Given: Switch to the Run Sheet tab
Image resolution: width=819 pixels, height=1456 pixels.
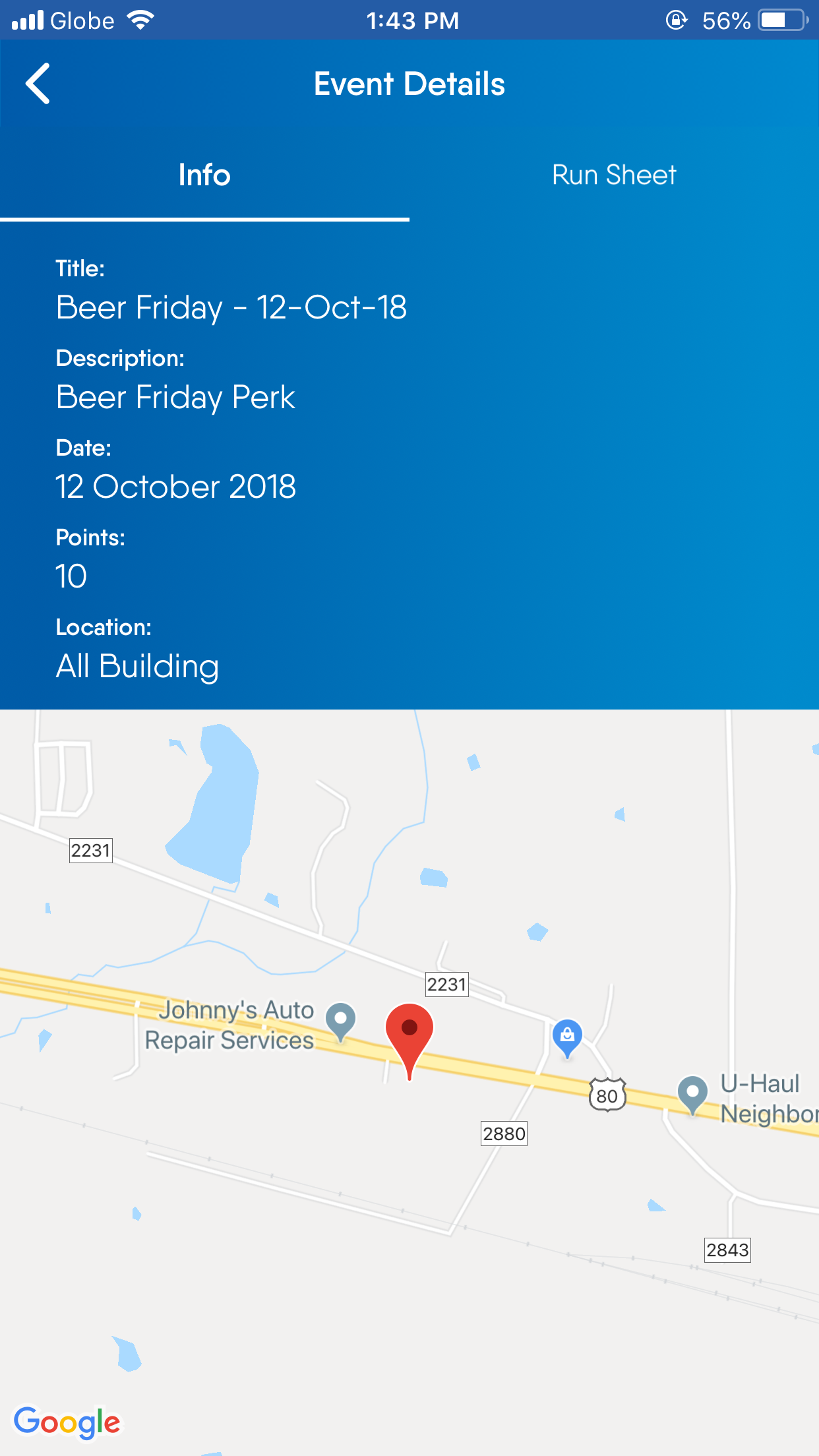Looking at the screenshot, I should click(x=613, y=175).
